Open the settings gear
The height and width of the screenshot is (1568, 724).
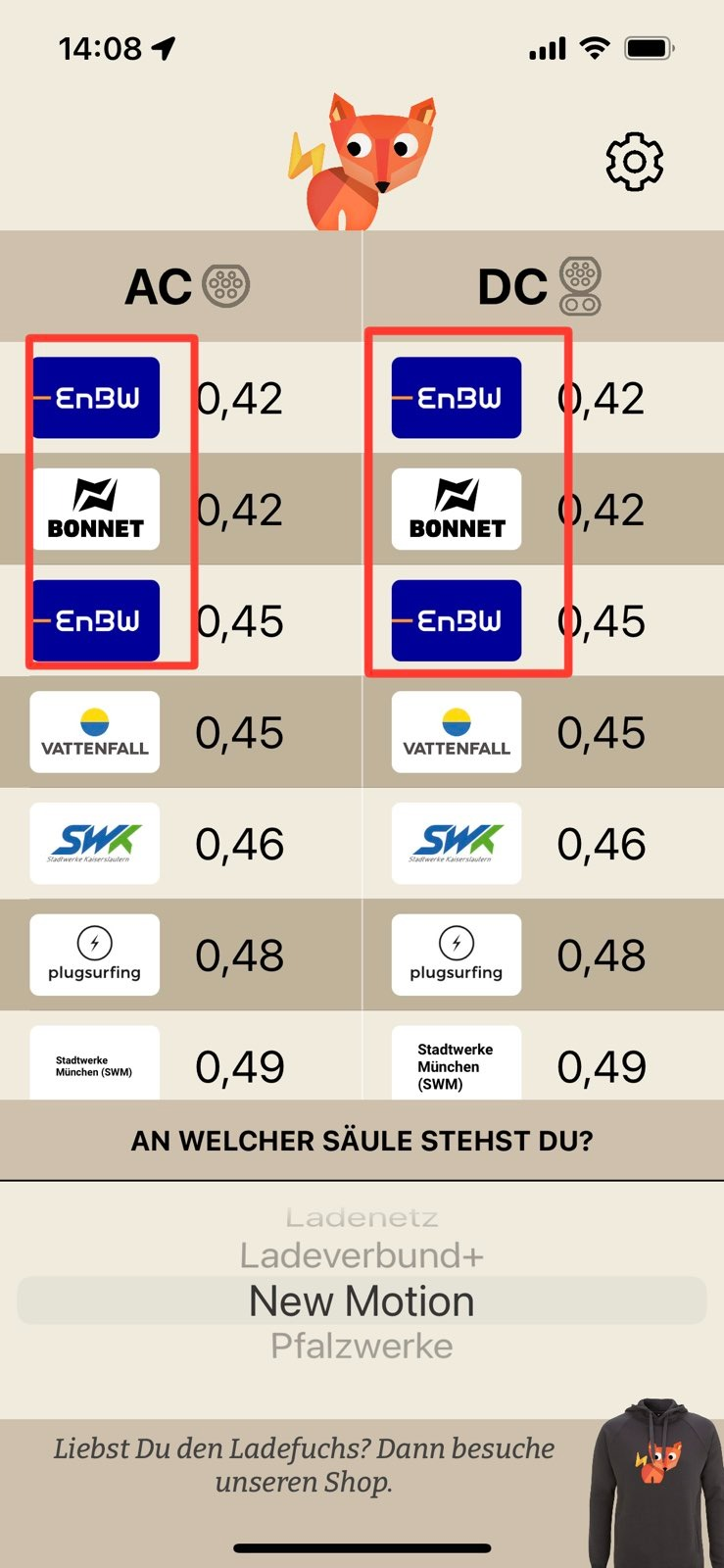tap(634, 162)
